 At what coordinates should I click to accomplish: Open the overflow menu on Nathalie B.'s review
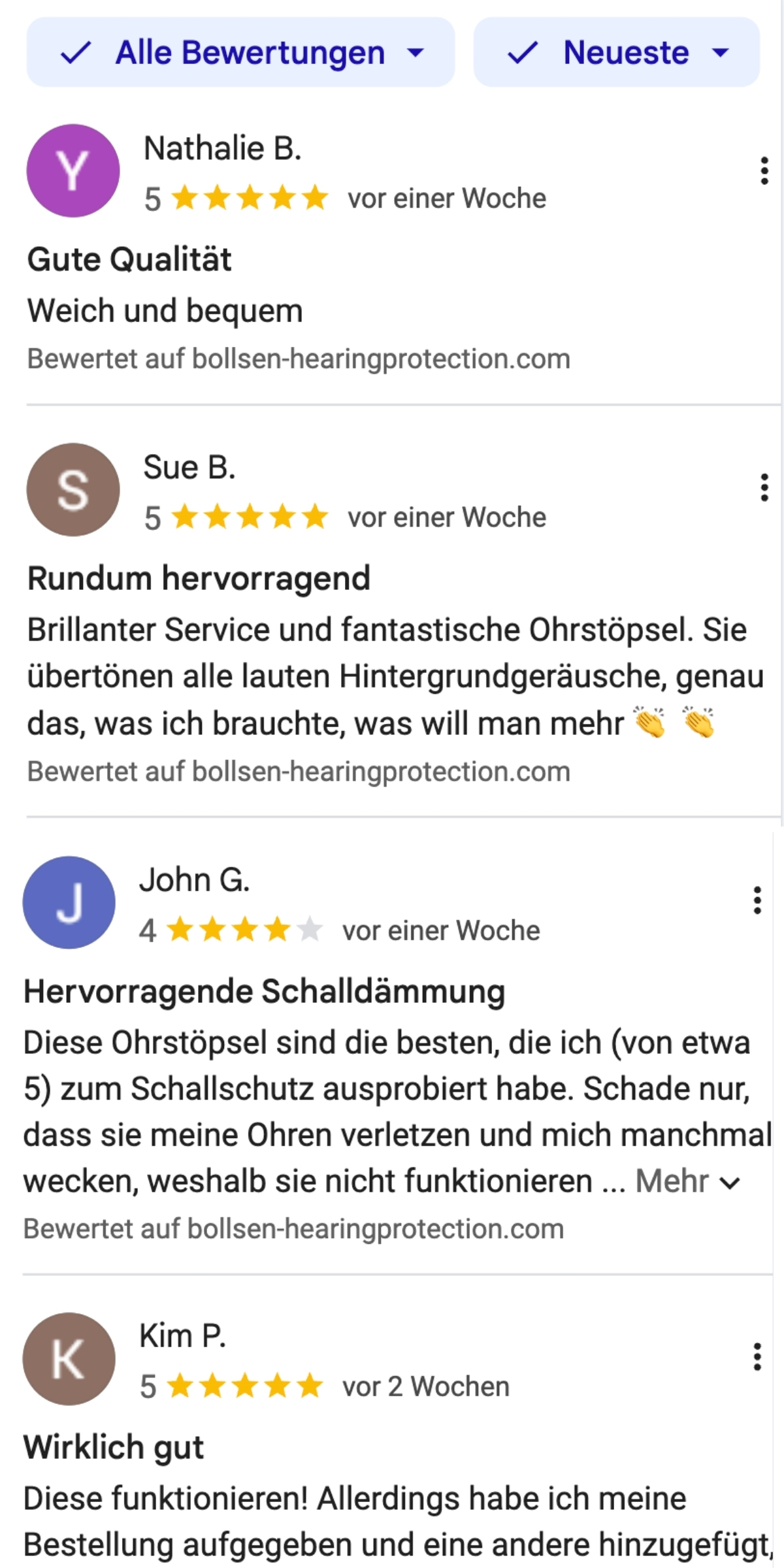click(764, 171)
